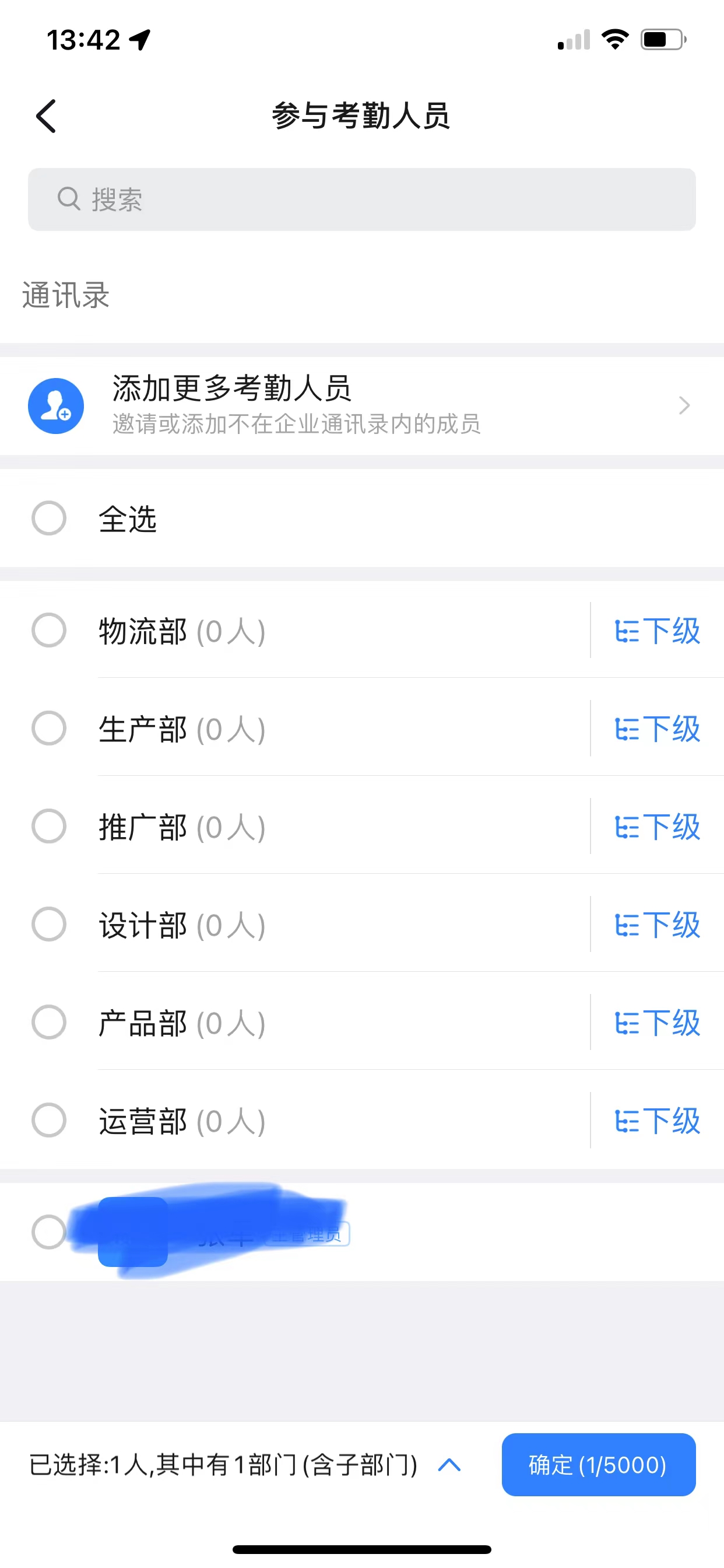View 下级 of 产品部
The height and width of the screenshot is (1568, 724).
click(x=657, y=1023)
